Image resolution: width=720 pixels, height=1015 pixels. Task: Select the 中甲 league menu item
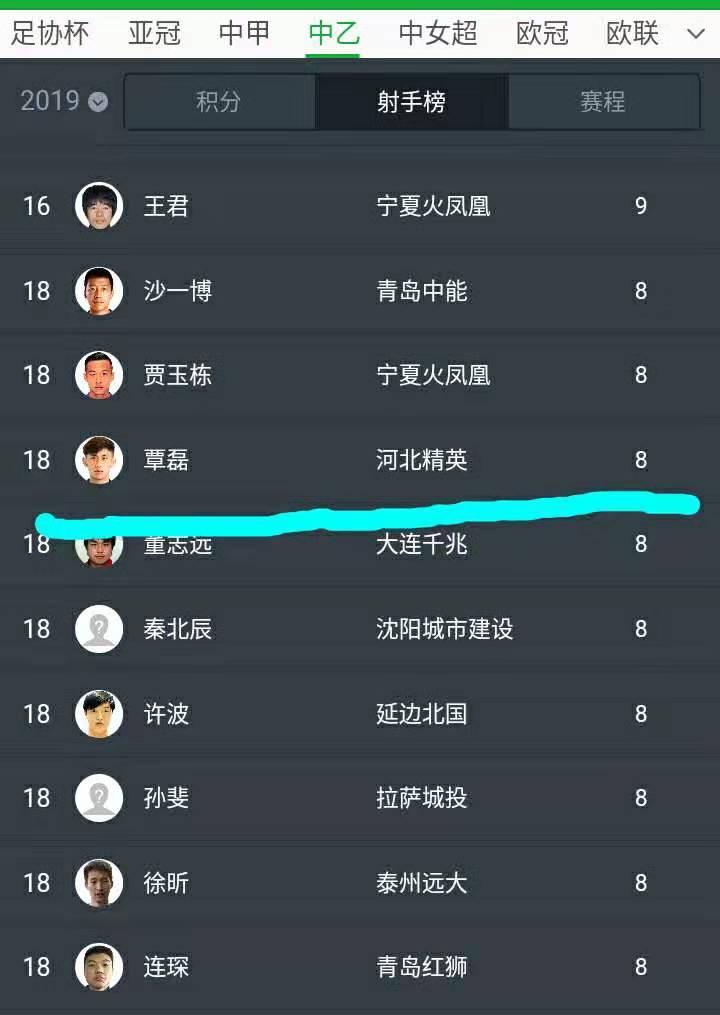tap(243, 34)
